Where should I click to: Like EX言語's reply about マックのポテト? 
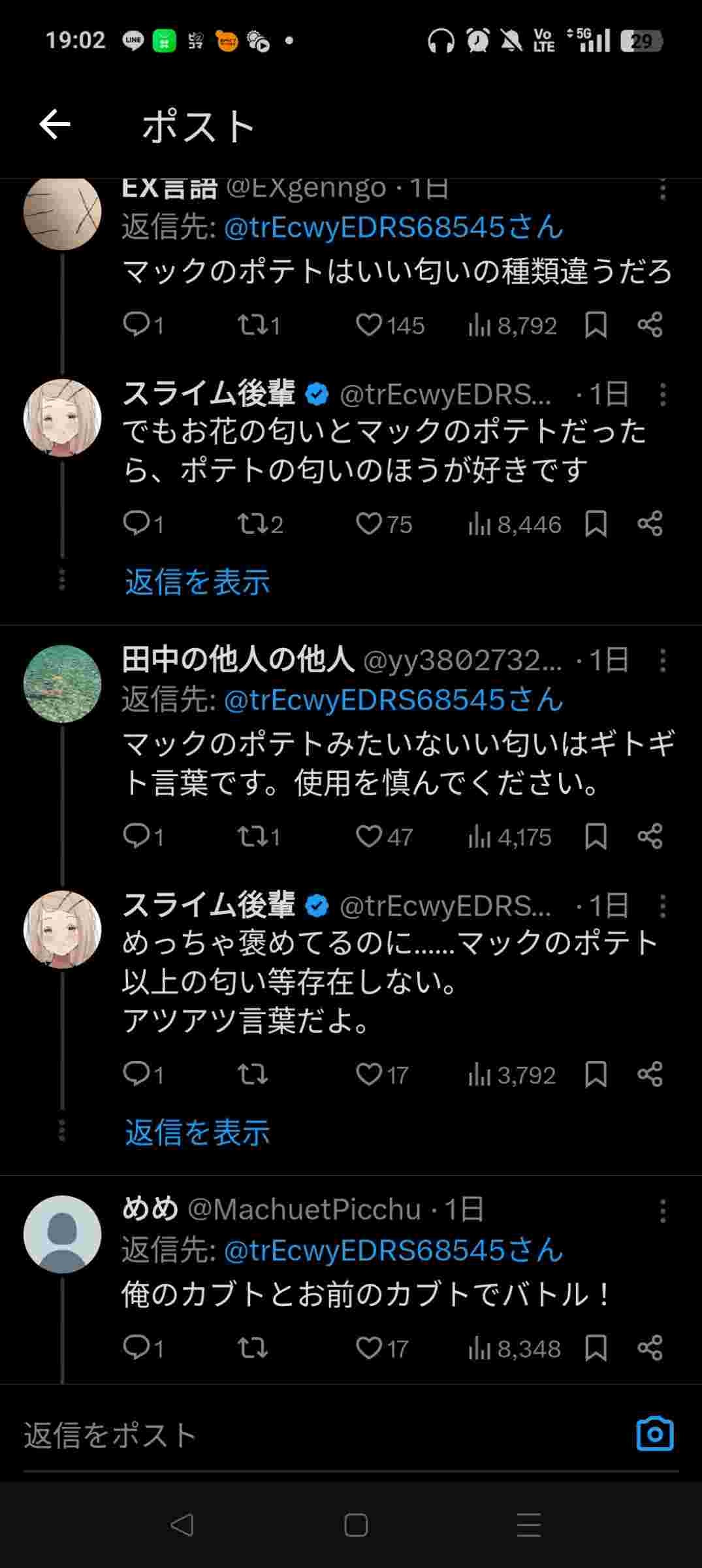tap(369, 325)
